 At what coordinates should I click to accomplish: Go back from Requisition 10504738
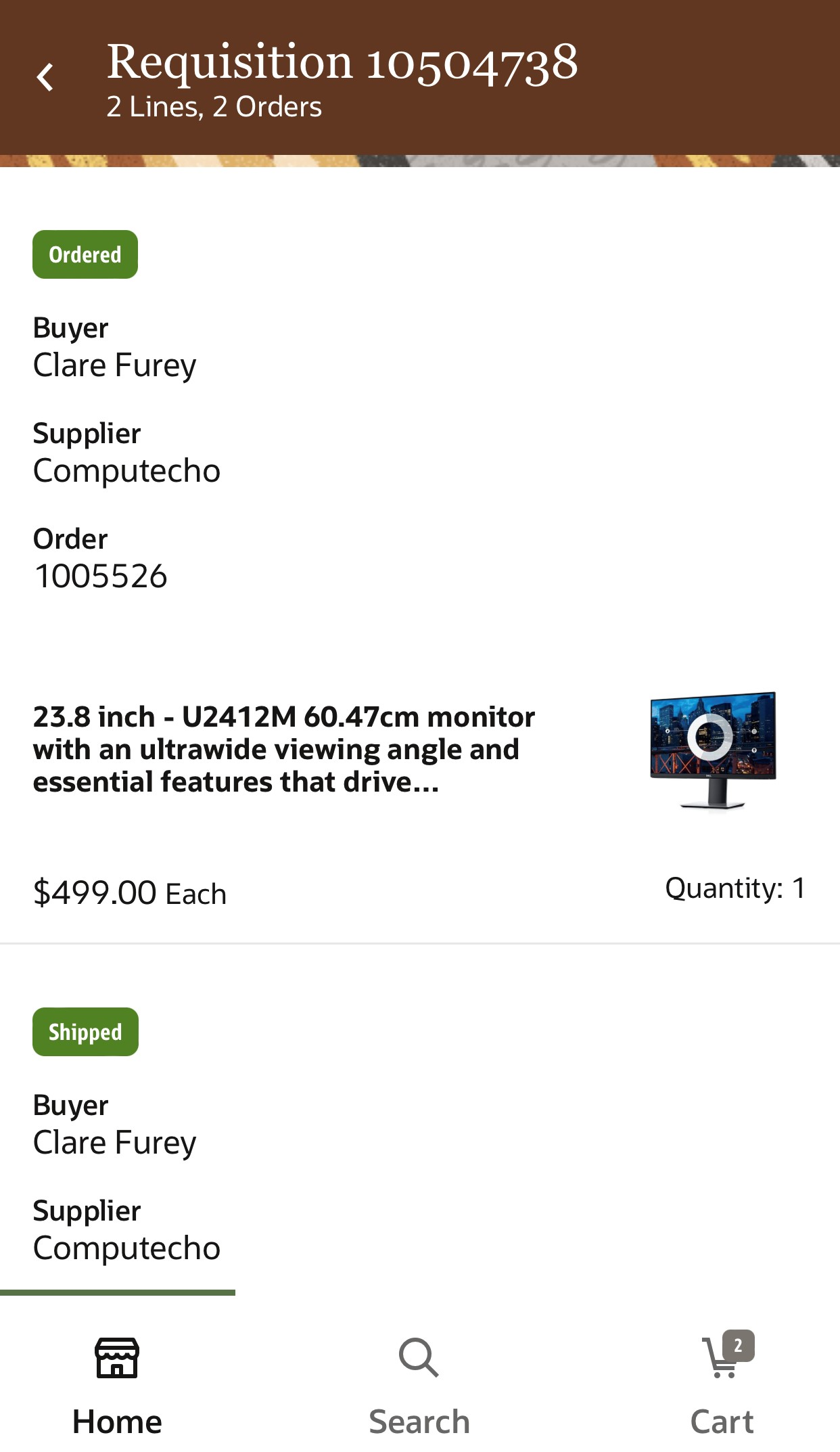pyautogui.click(x=45, y=77)
